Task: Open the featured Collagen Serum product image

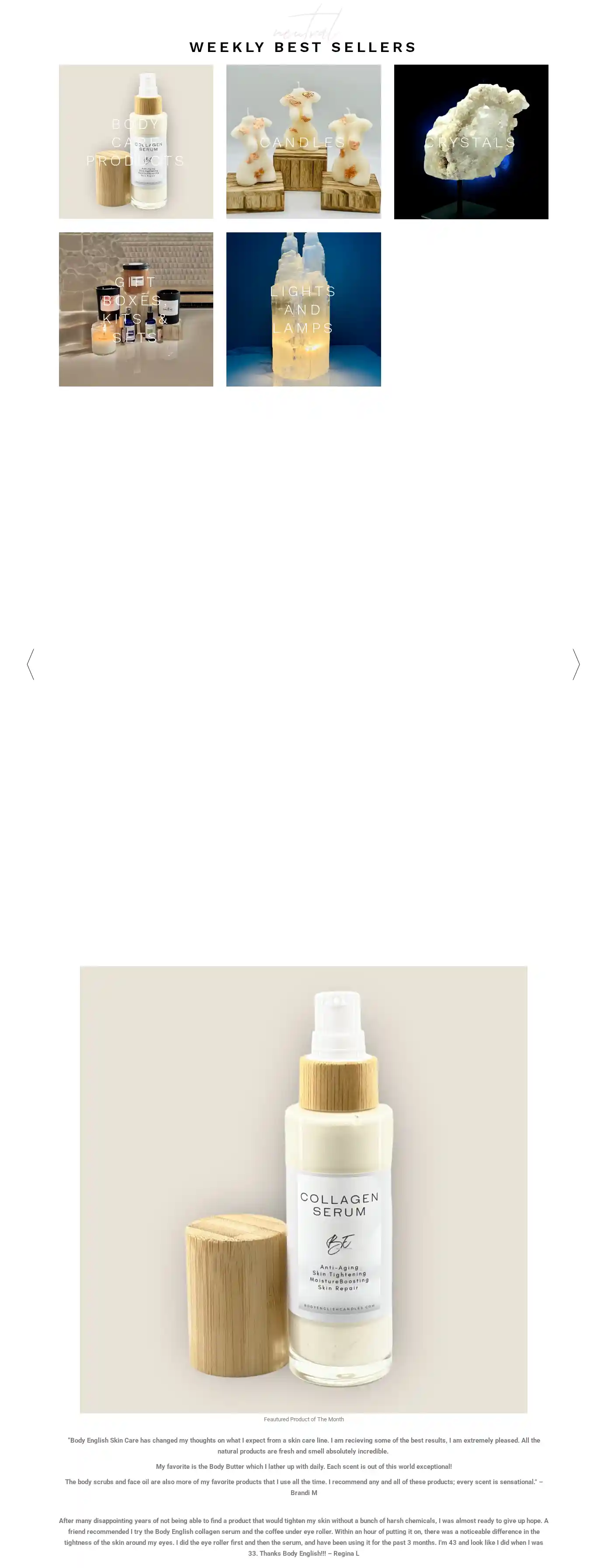Action: 303,1189
